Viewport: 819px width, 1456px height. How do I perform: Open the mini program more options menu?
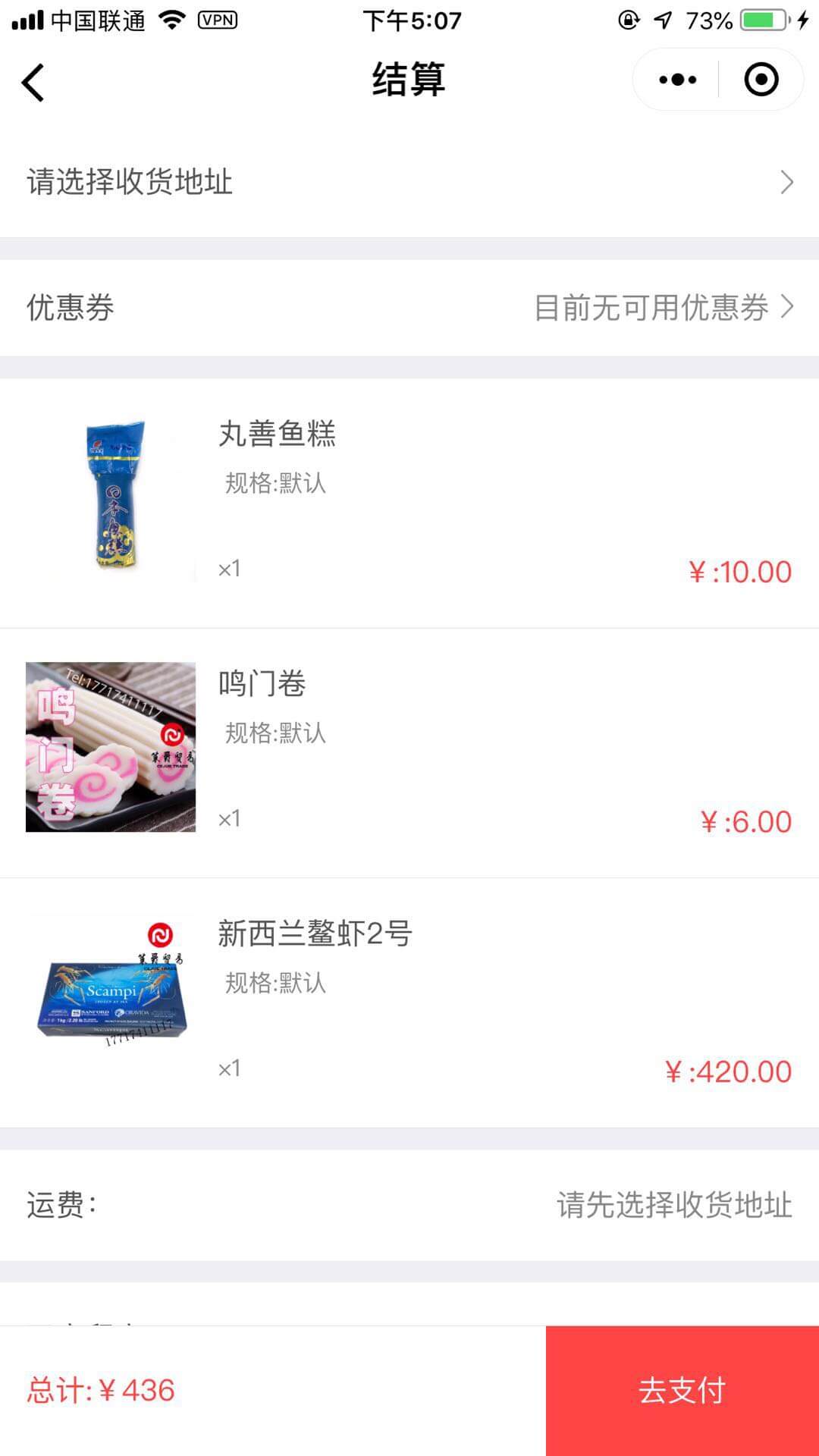click(x=677, y=80)
